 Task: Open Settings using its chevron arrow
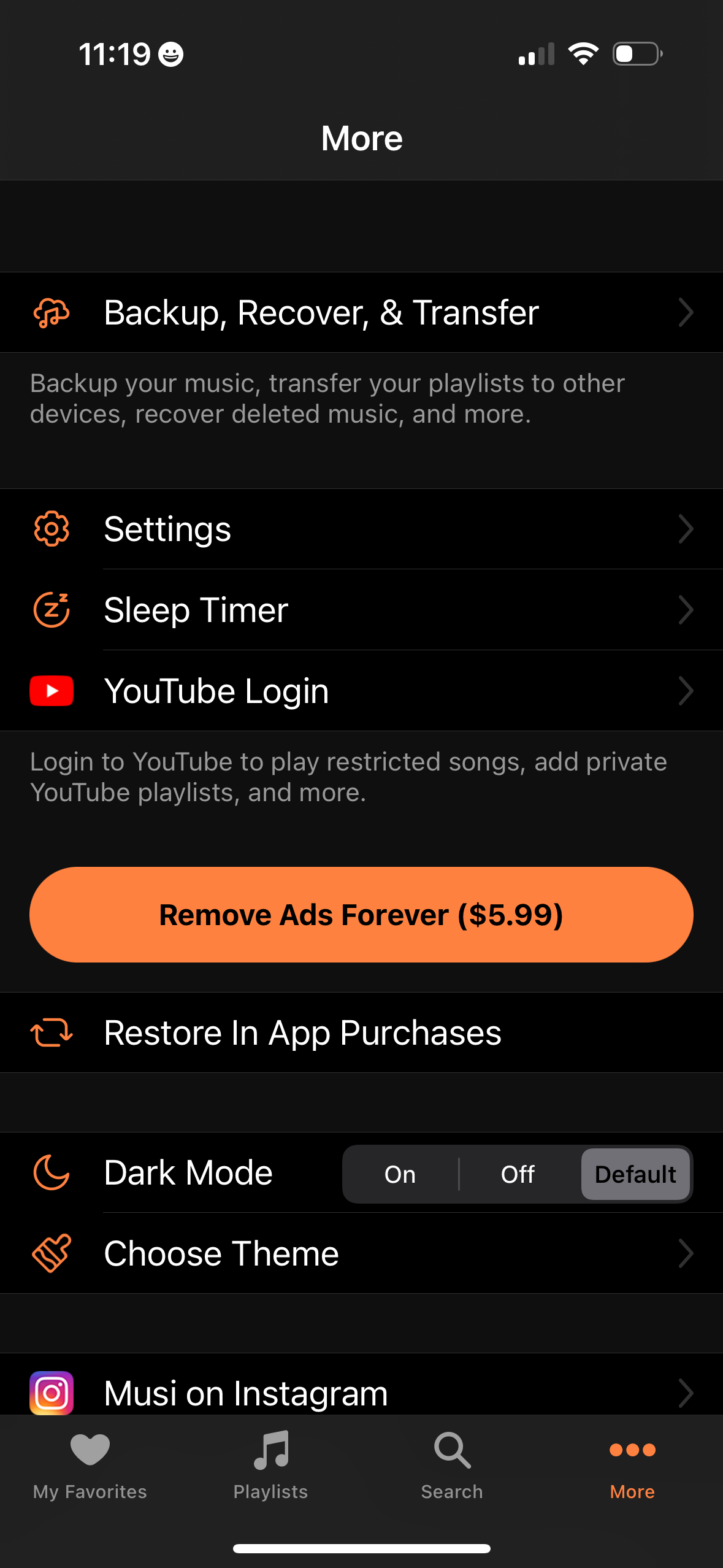[x=686, y=529]
